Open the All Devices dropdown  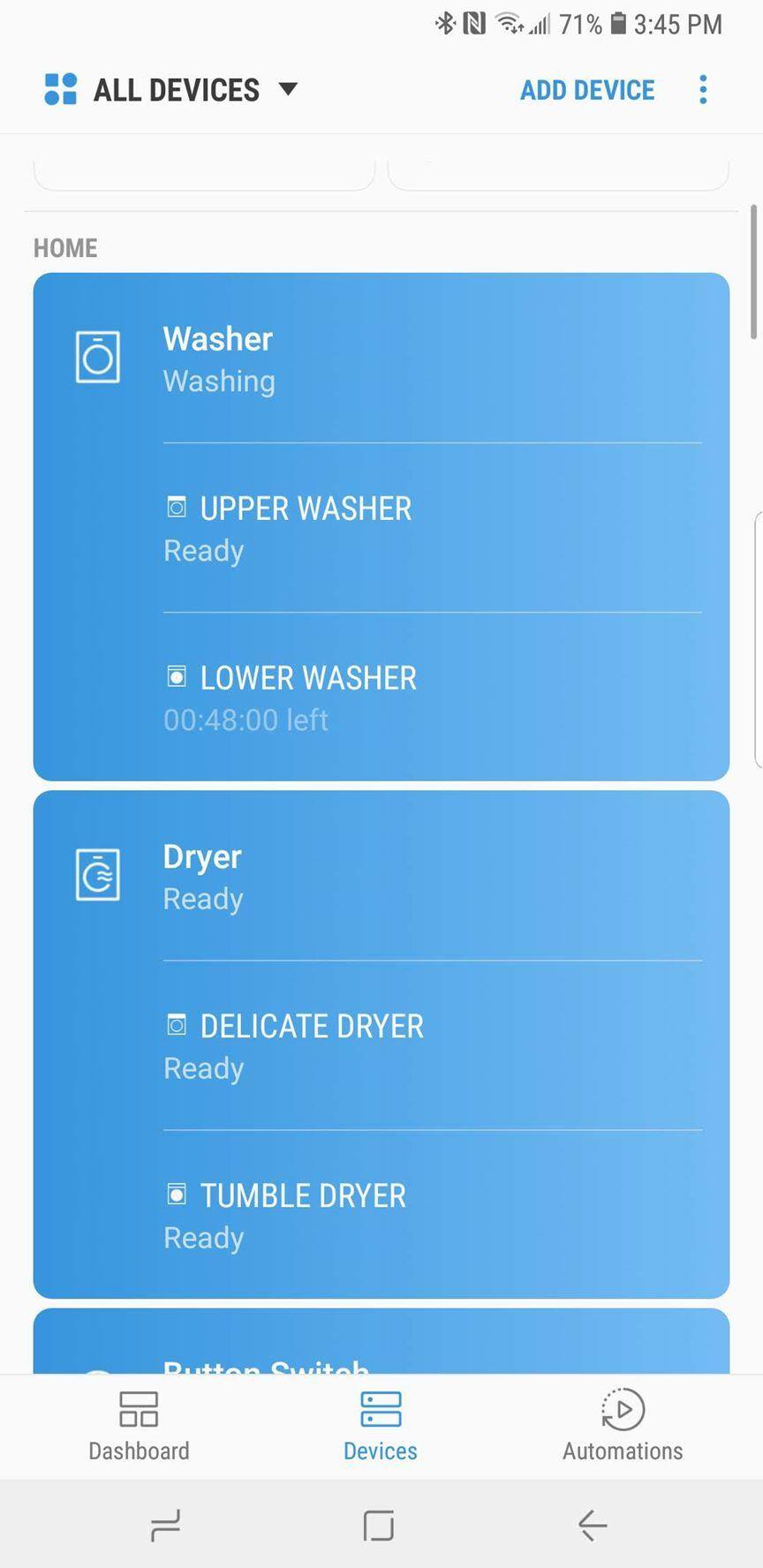pyautogui.click(x=172, y=90)
